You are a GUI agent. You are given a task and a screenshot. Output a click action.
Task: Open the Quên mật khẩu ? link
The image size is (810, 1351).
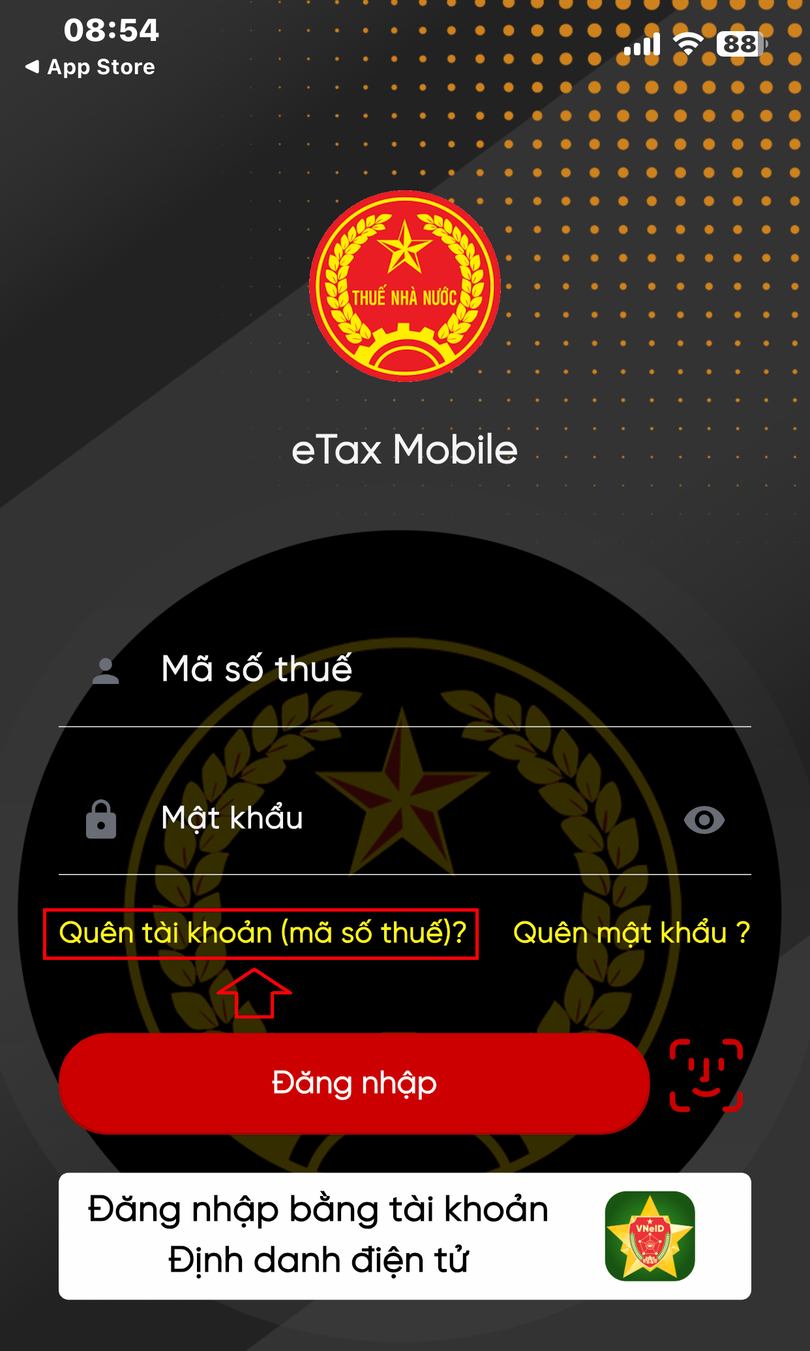[x=631, y=933]
